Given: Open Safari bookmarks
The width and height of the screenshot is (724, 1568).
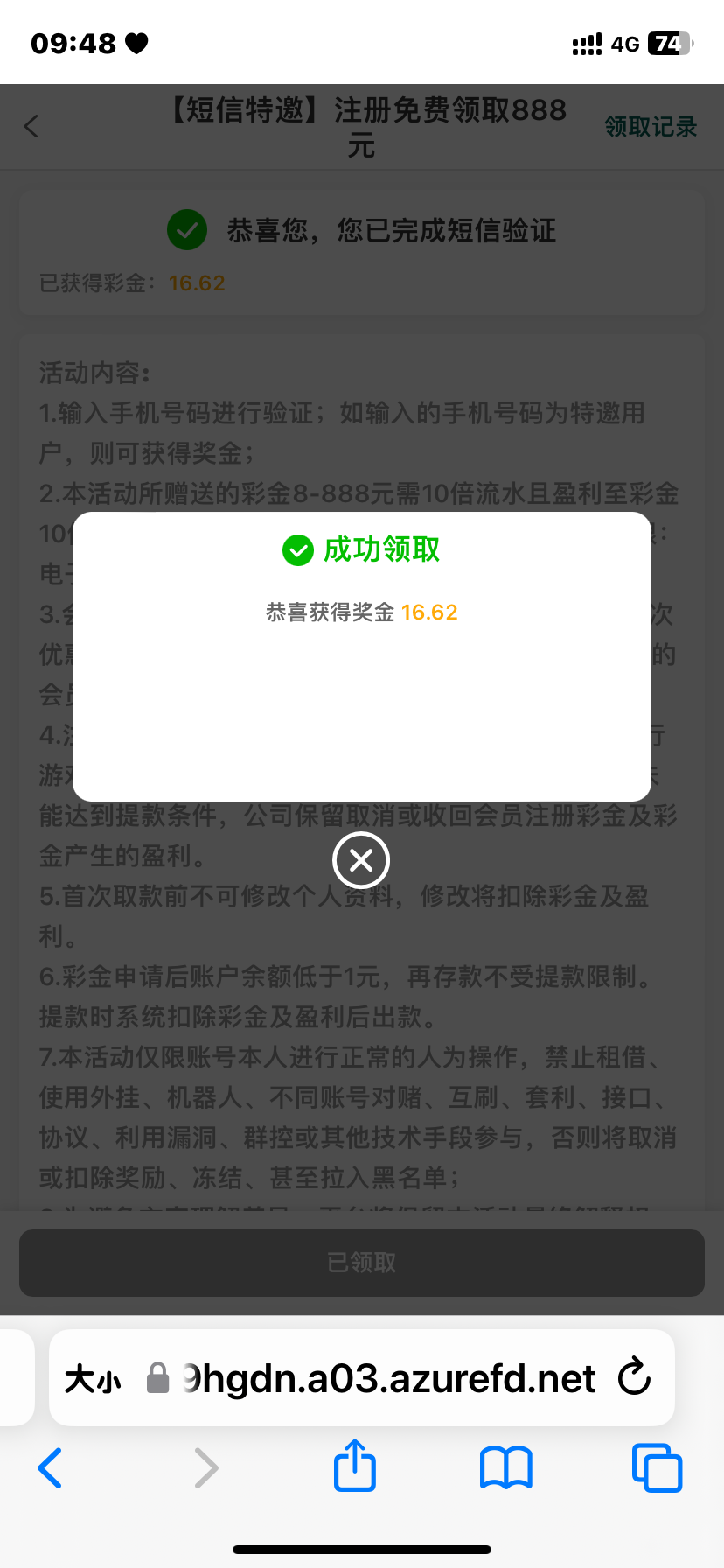Looking at the screenshot, I should [505, 1467].
